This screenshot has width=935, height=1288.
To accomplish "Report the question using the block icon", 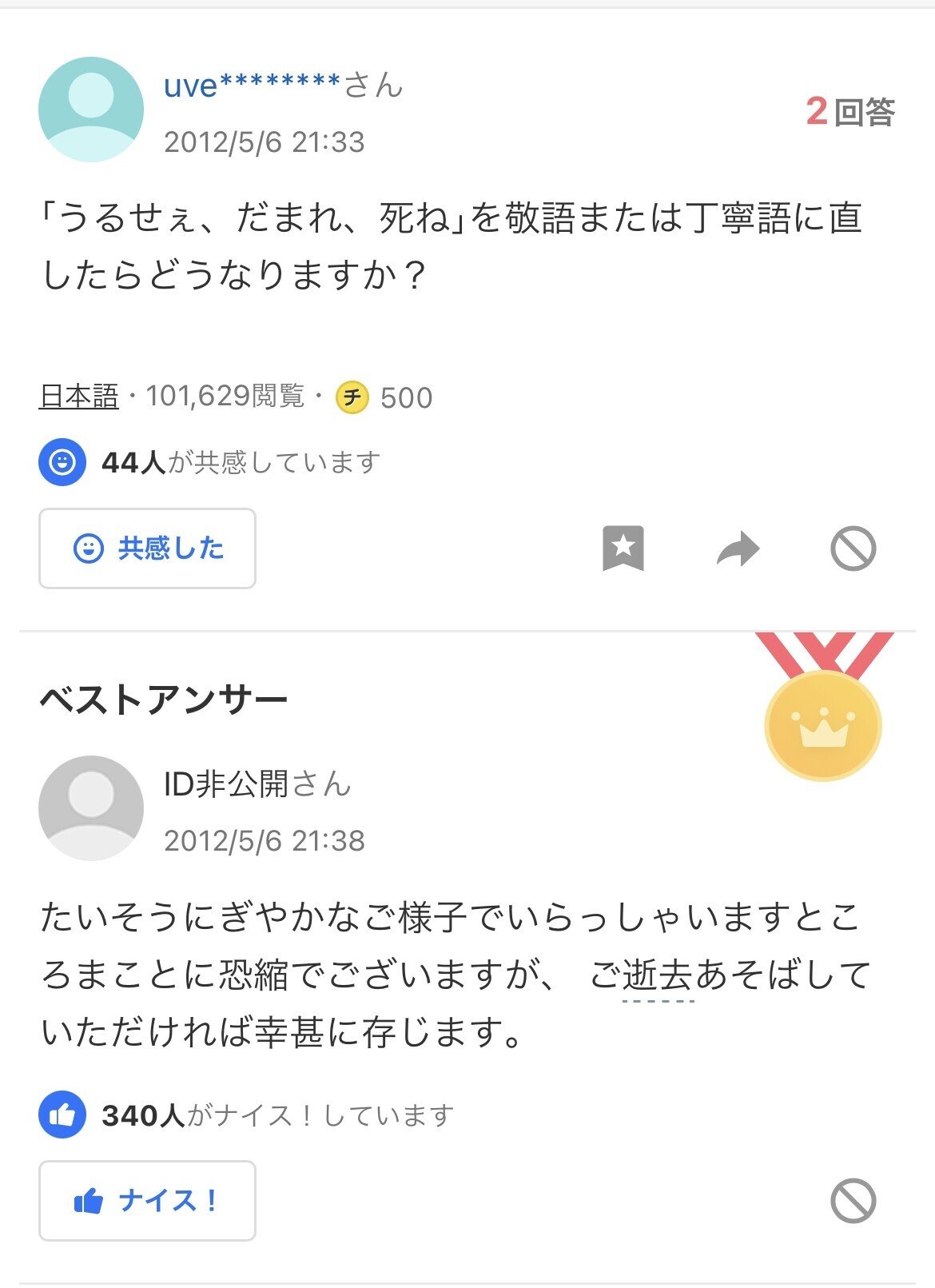I will pyautogui.click(x=853, y=549).
